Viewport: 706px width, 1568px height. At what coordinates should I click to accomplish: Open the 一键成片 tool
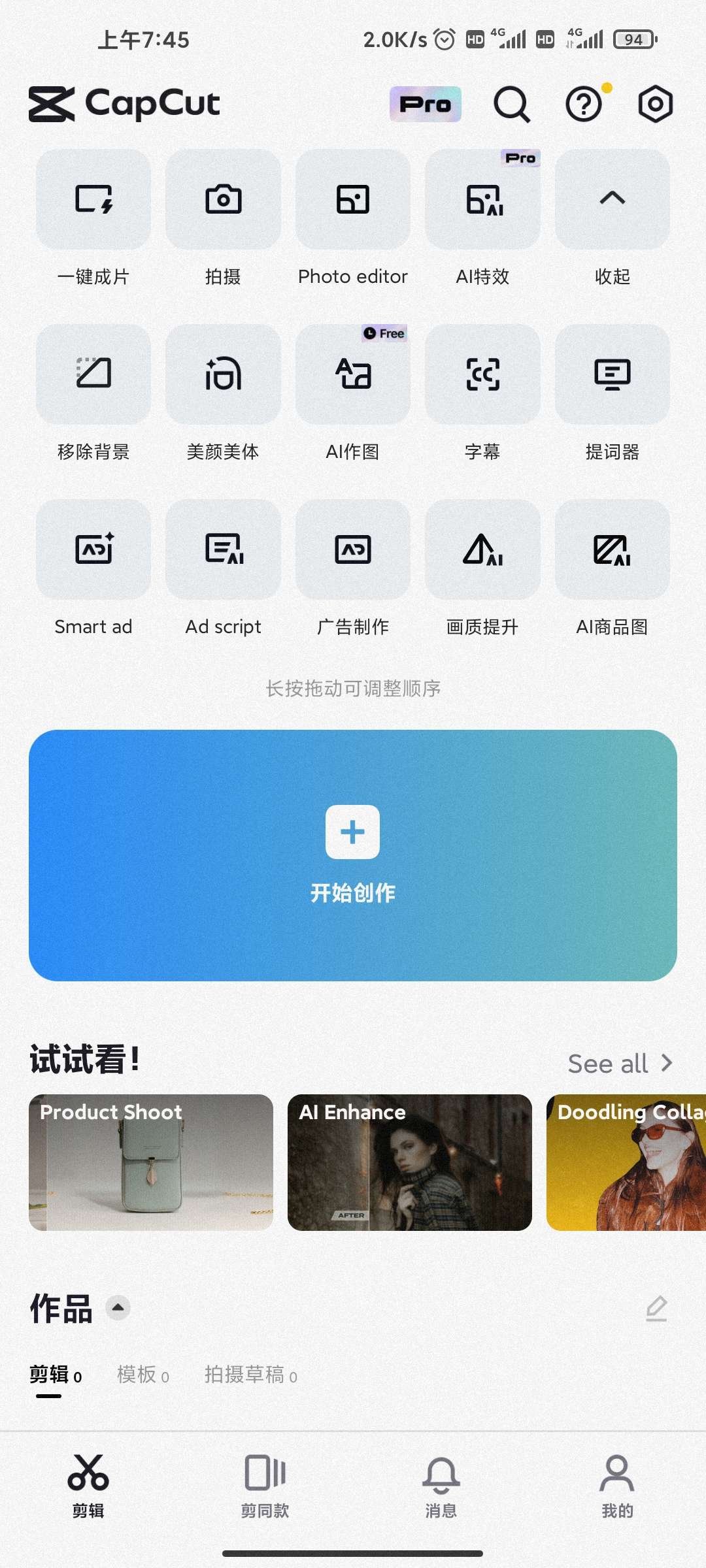pyautogui.click(x=93, y=200)
